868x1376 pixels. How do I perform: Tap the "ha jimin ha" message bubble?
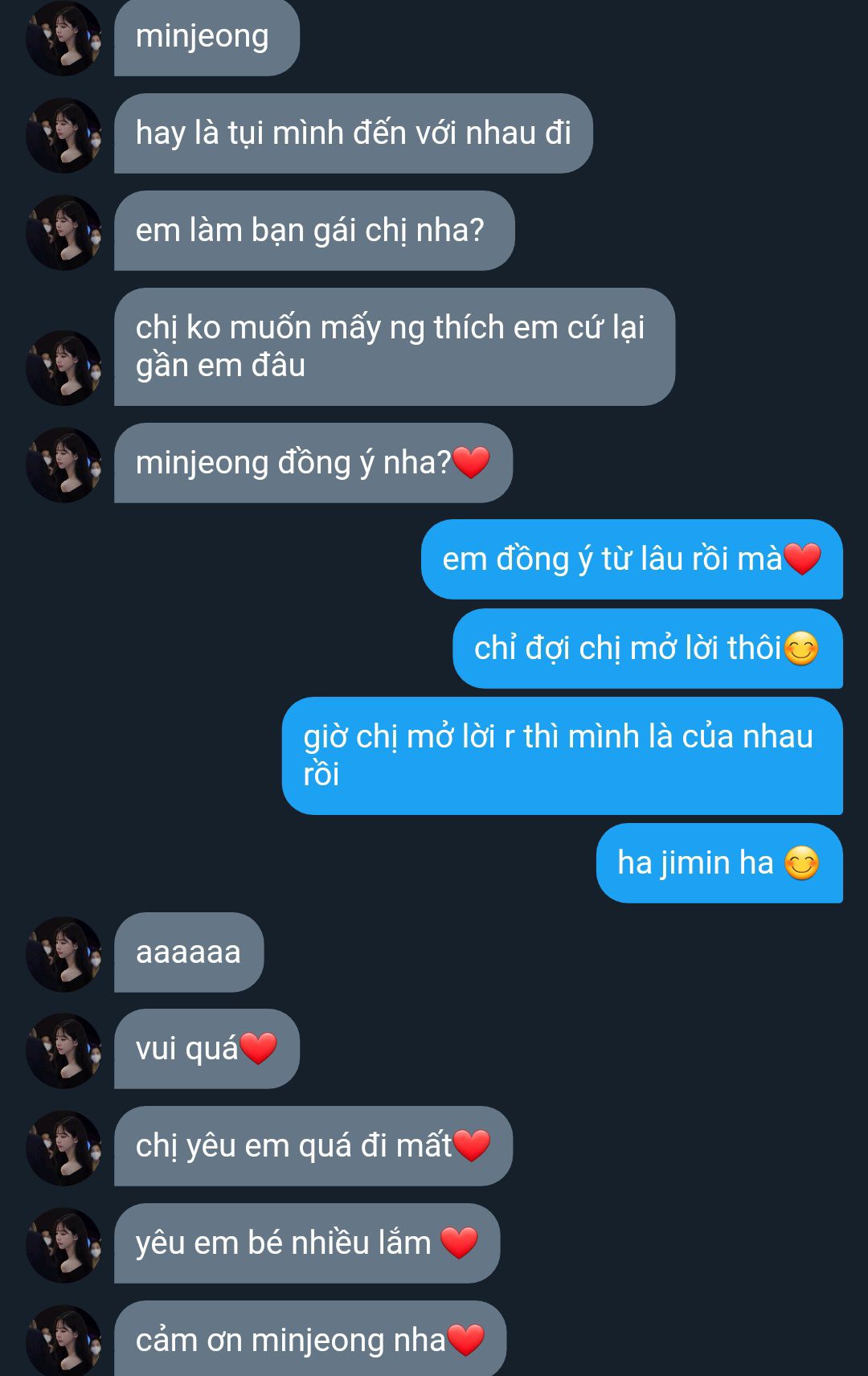pyautogui.click(x=719, y=863)
